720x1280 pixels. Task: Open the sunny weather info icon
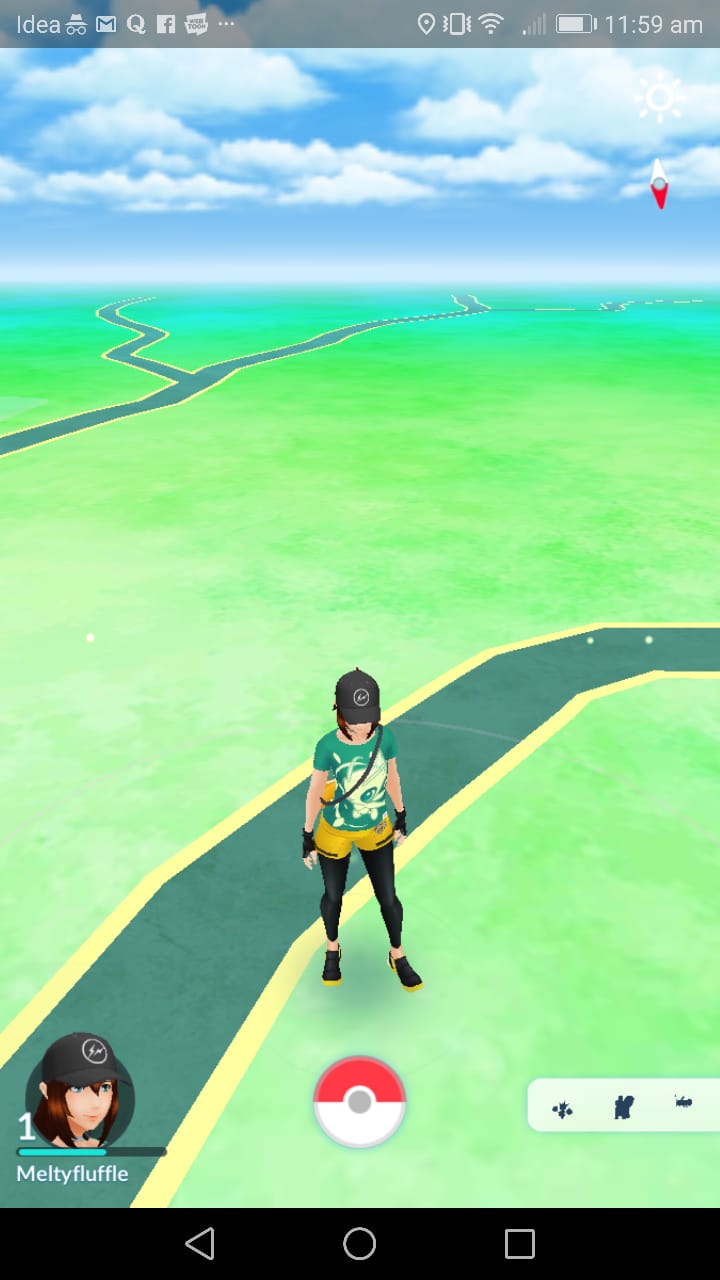[659, 98]
